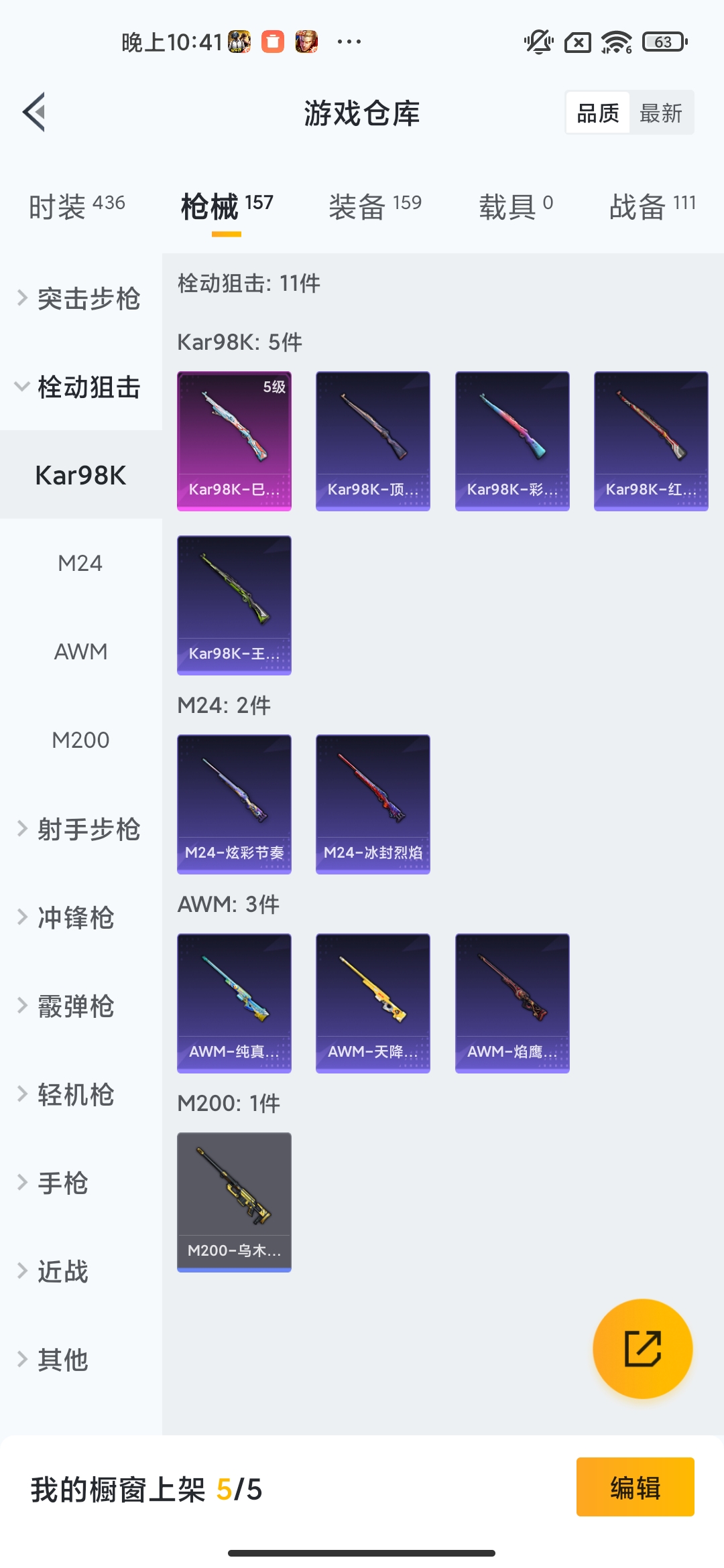
Task: Expand the 射手步枪 category
Action: (80, 829)
